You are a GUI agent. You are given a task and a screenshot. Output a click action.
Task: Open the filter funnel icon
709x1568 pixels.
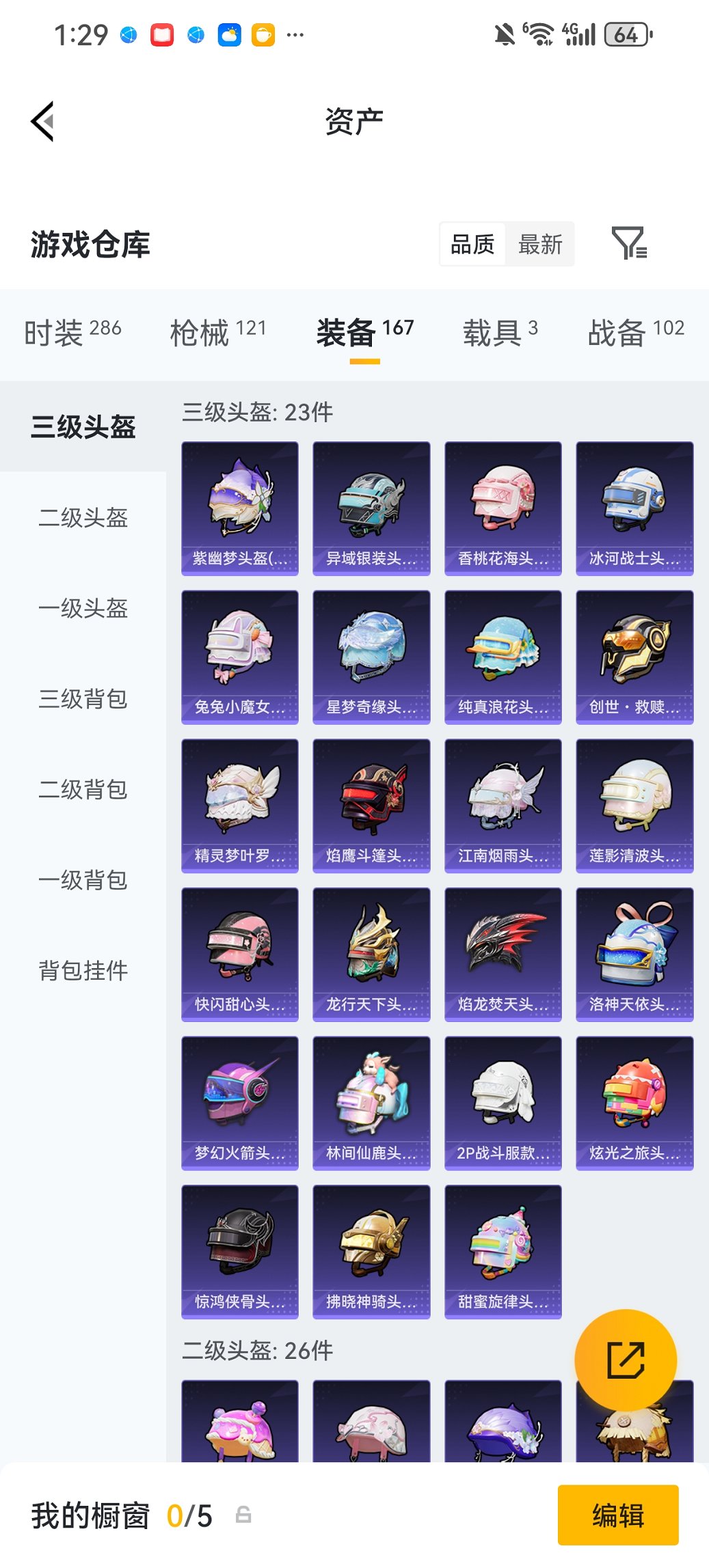(x=632, y=244)
